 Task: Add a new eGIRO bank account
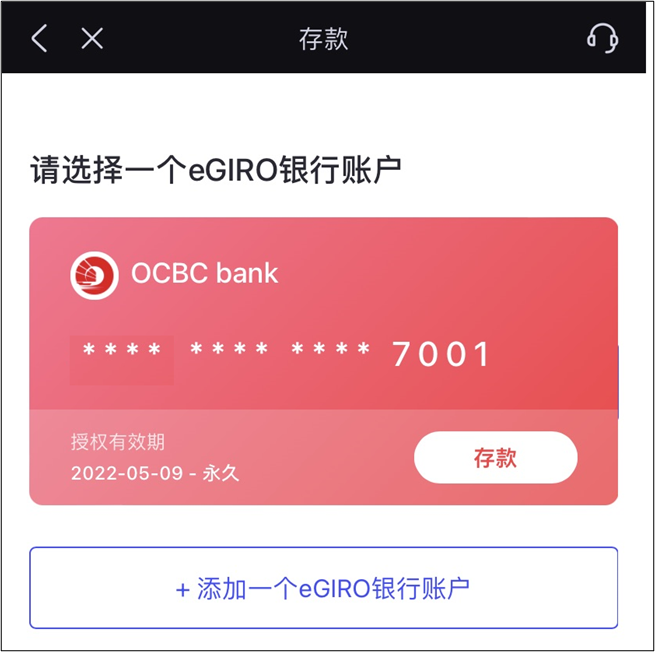(323, 588)
